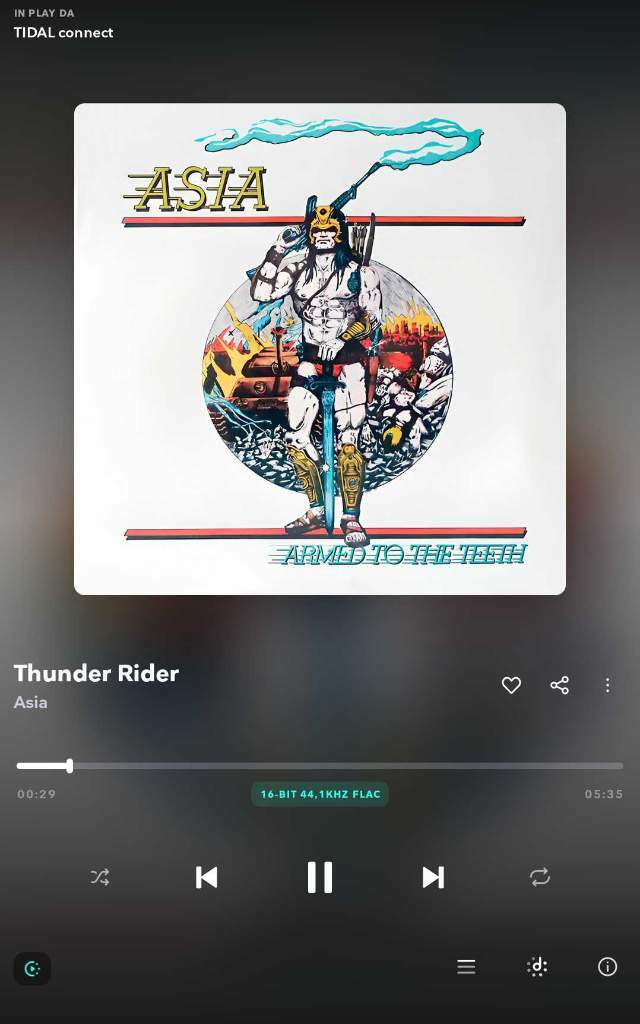
Task: Skip to the next track
Action: coord(433,877)
